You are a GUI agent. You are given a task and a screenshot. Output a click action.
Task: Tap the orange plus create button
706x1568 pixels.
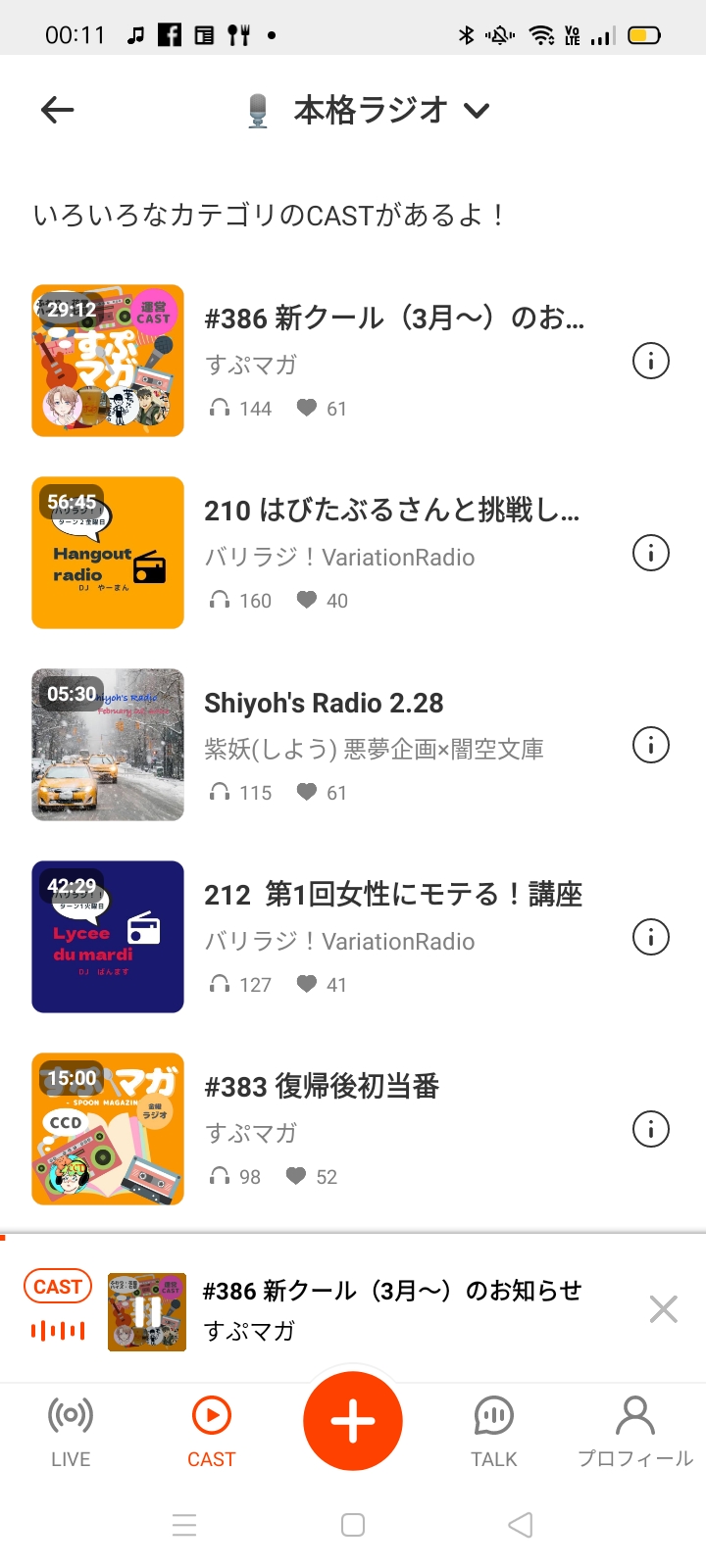click(x=353, y=1421)
